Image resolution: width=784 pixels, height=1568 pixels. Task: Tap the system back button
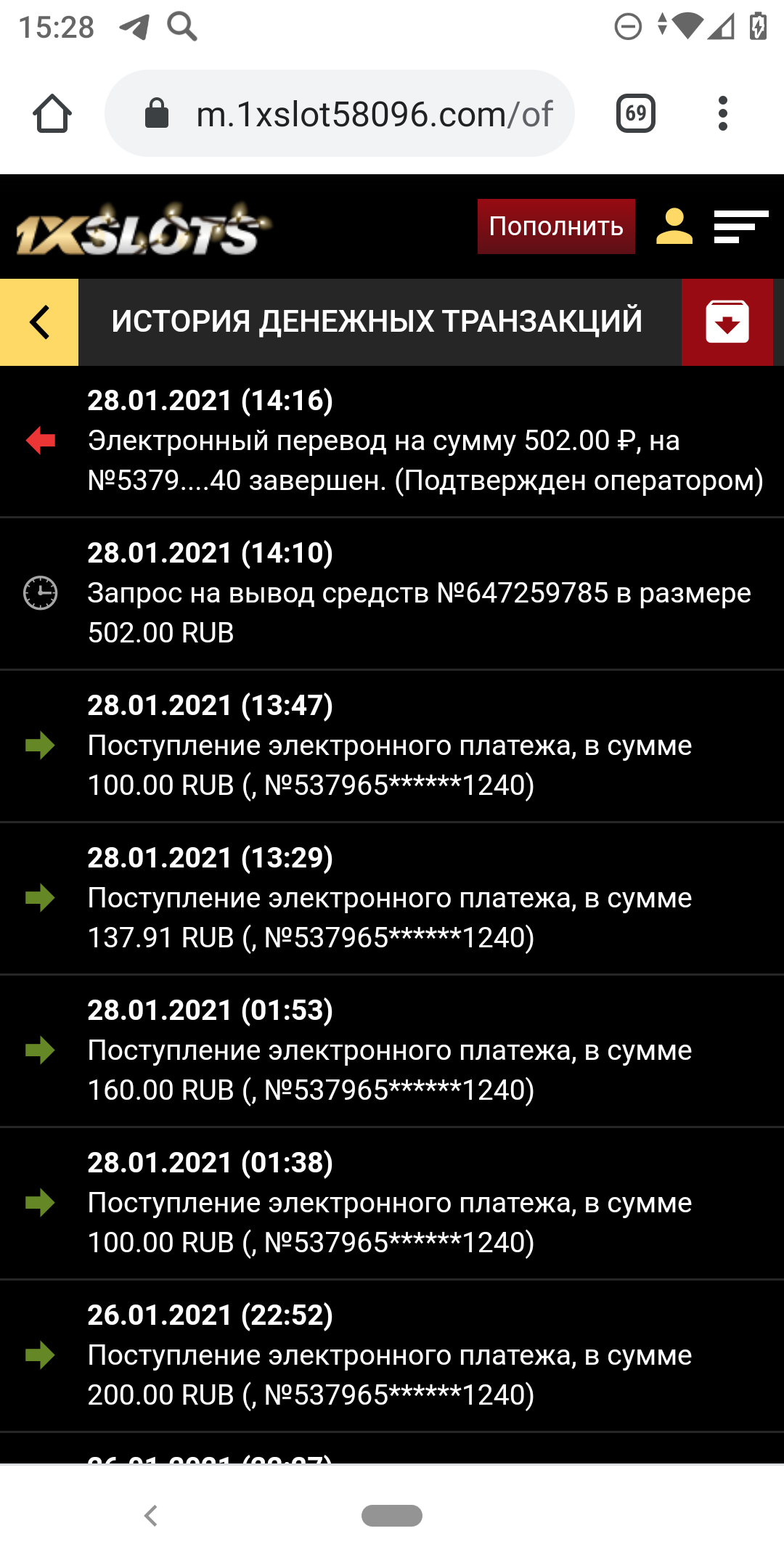click(151, 1516)
